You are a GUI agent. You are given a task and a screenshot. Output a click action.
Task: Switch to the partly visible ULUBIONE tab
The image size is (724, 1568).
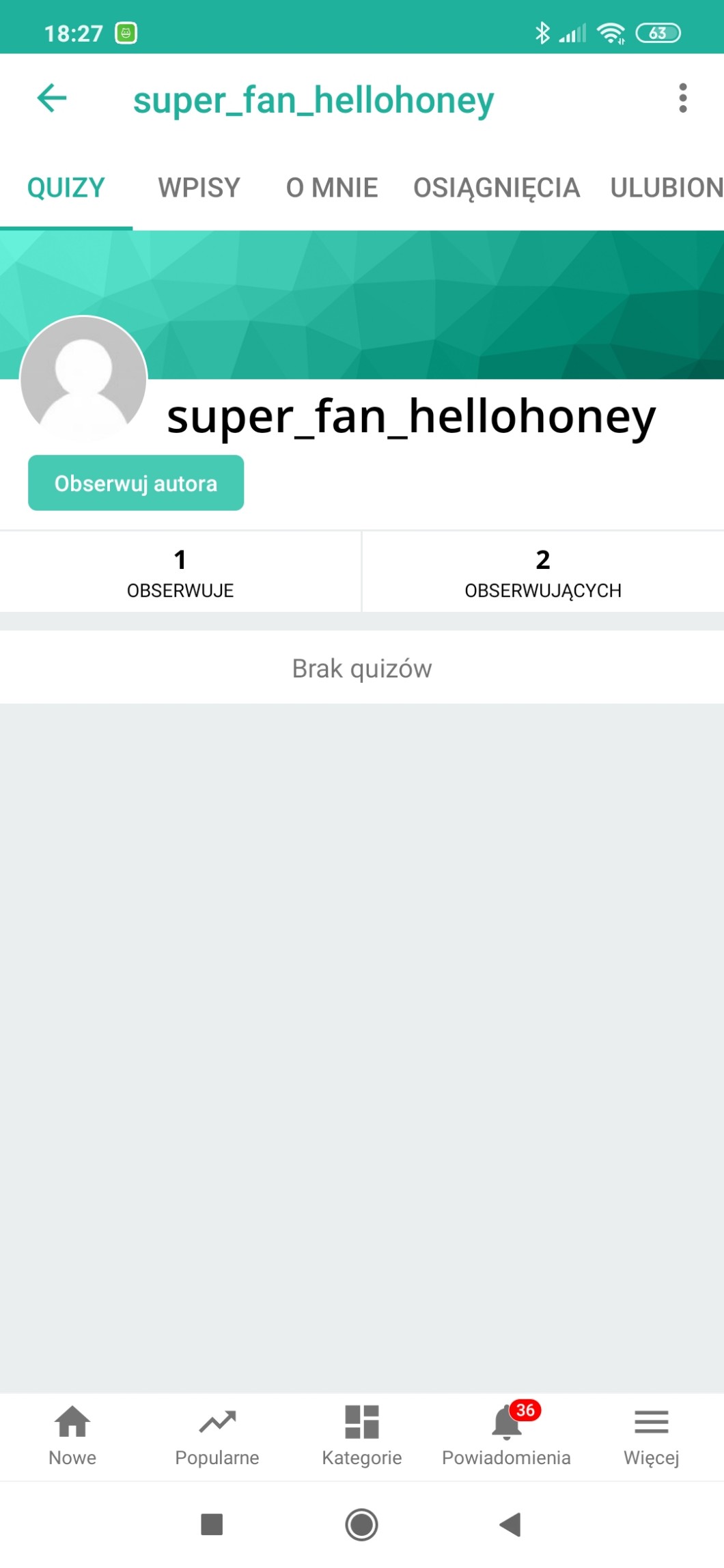click(666, 188)
